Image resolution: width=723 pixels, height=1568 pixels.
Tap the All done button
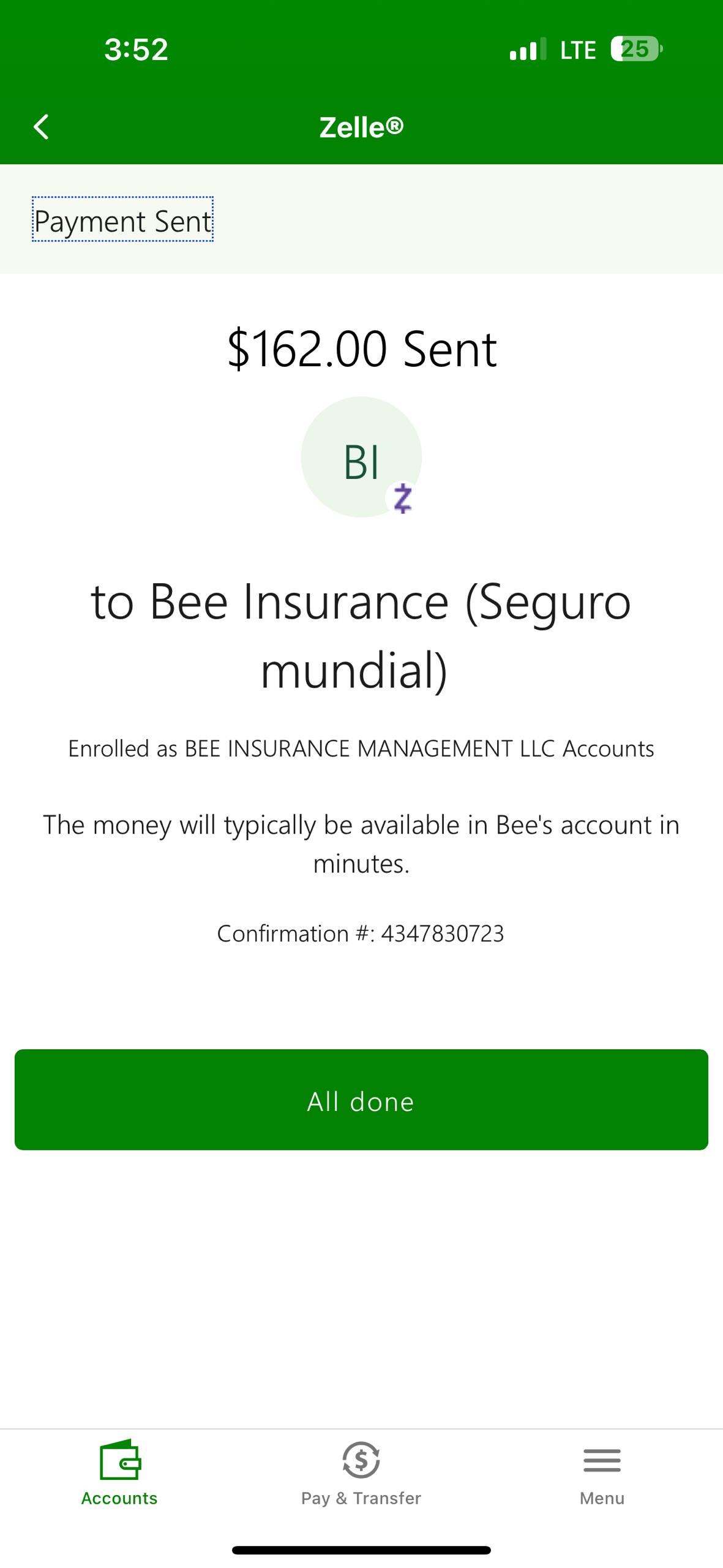pyautogui.click(x=361, y=1100)
